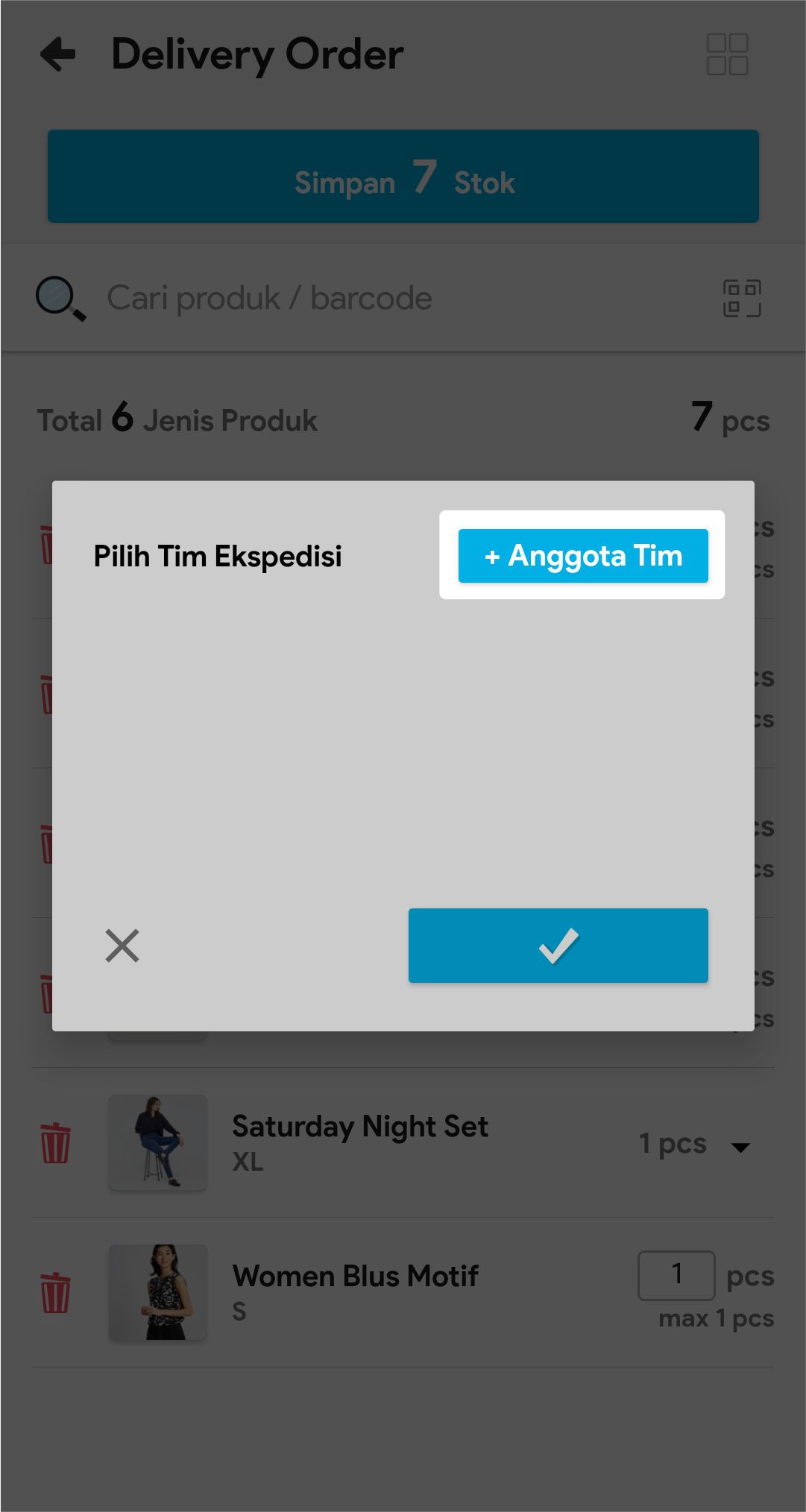Image resolution: width=806 pixels, height=1512 pixels.
Task: Expand quantity dropdown for Saturday Night Set
Action: (740, 1146)
